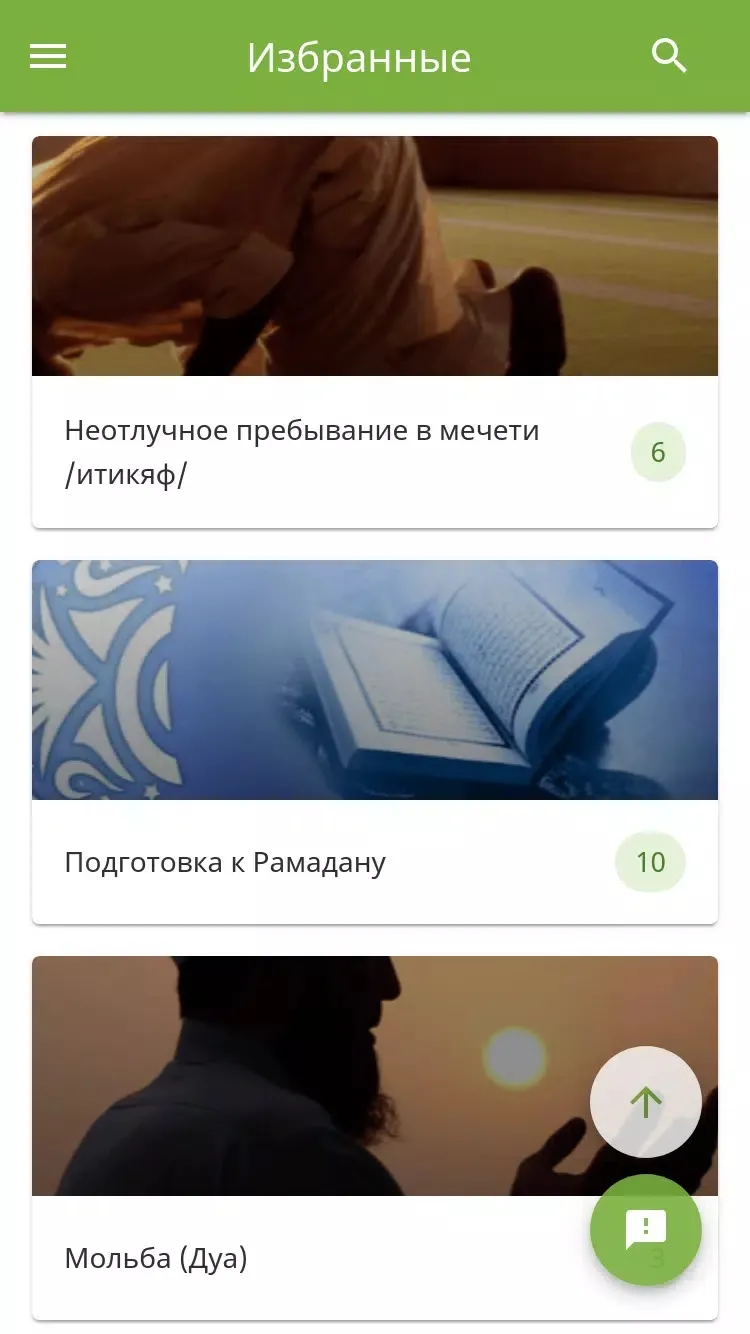Image resolution: width=750 pixels, height=1334 pixels.
Task: Tap the up-arrow scroll-to-top button
Action: (646, 1102)
